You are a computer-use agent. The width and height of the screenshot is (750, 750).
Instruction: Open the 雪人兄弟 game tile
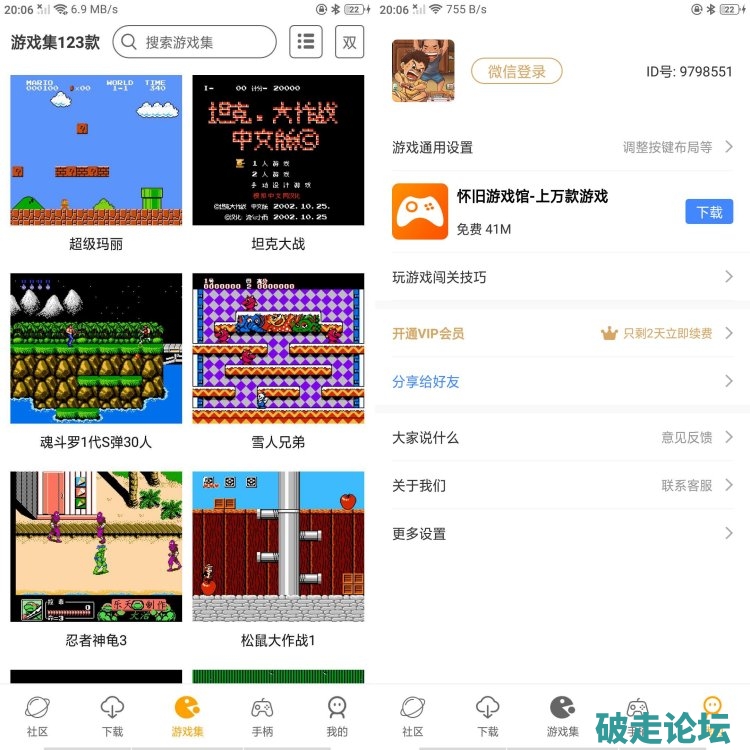(x=278, y=348)
